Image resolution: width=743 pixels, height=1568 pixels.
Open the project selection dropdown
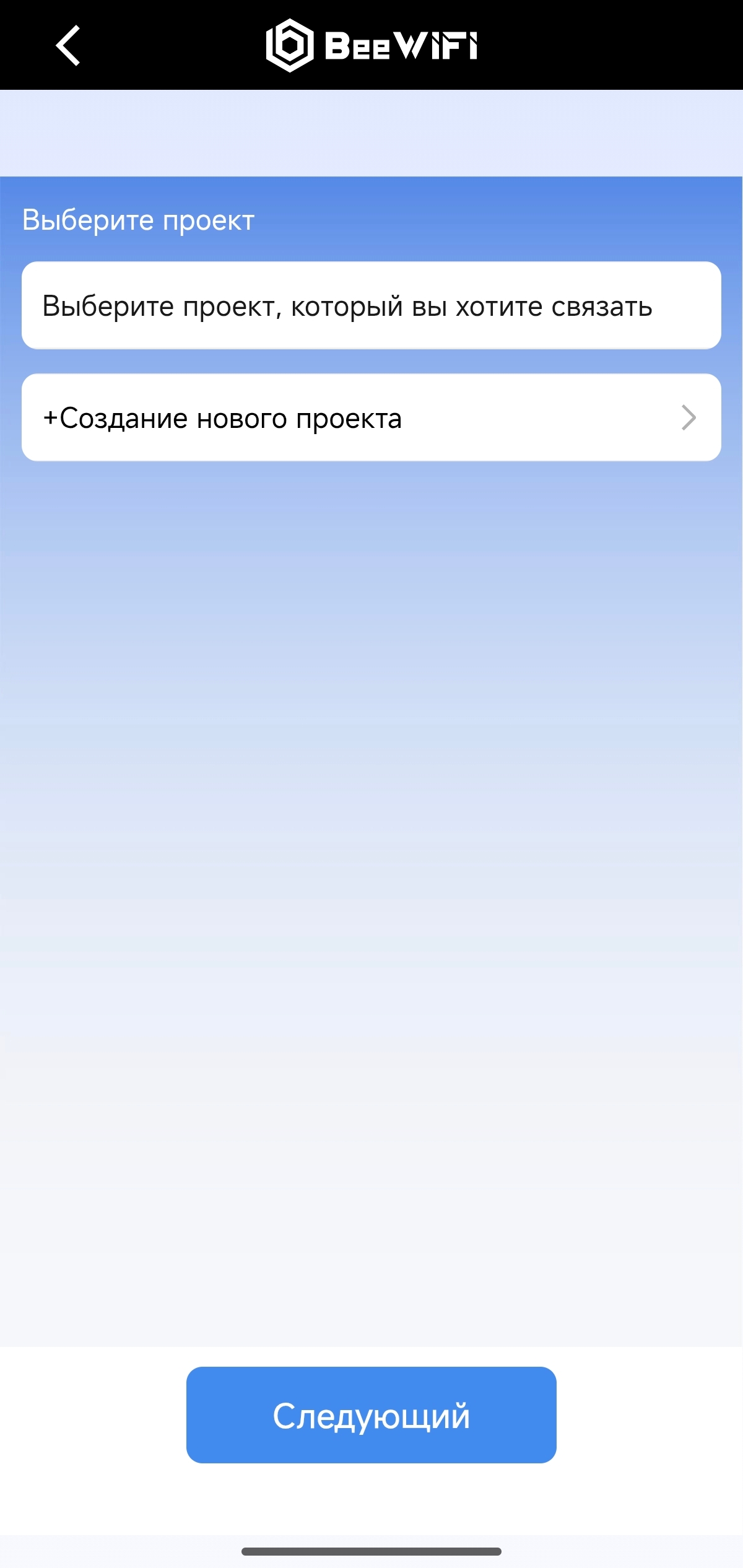pos(371,305)
